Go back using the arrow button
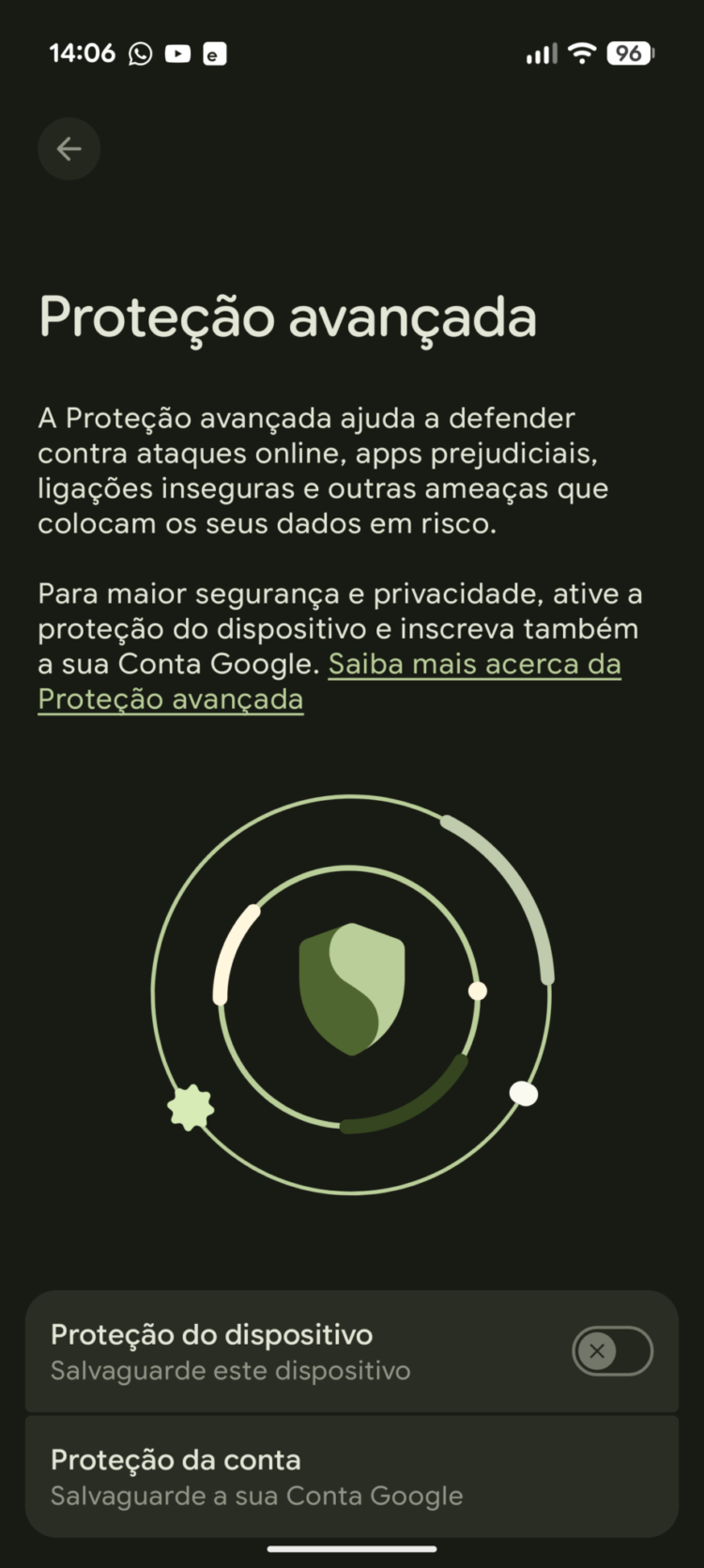 (x=69, y=148)
